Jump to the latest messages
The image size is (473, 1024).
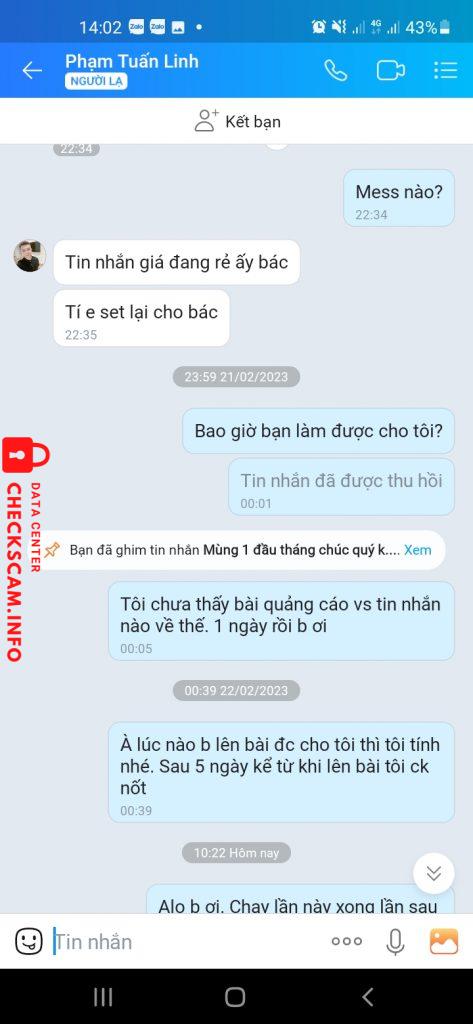click(x=434, y=873)
